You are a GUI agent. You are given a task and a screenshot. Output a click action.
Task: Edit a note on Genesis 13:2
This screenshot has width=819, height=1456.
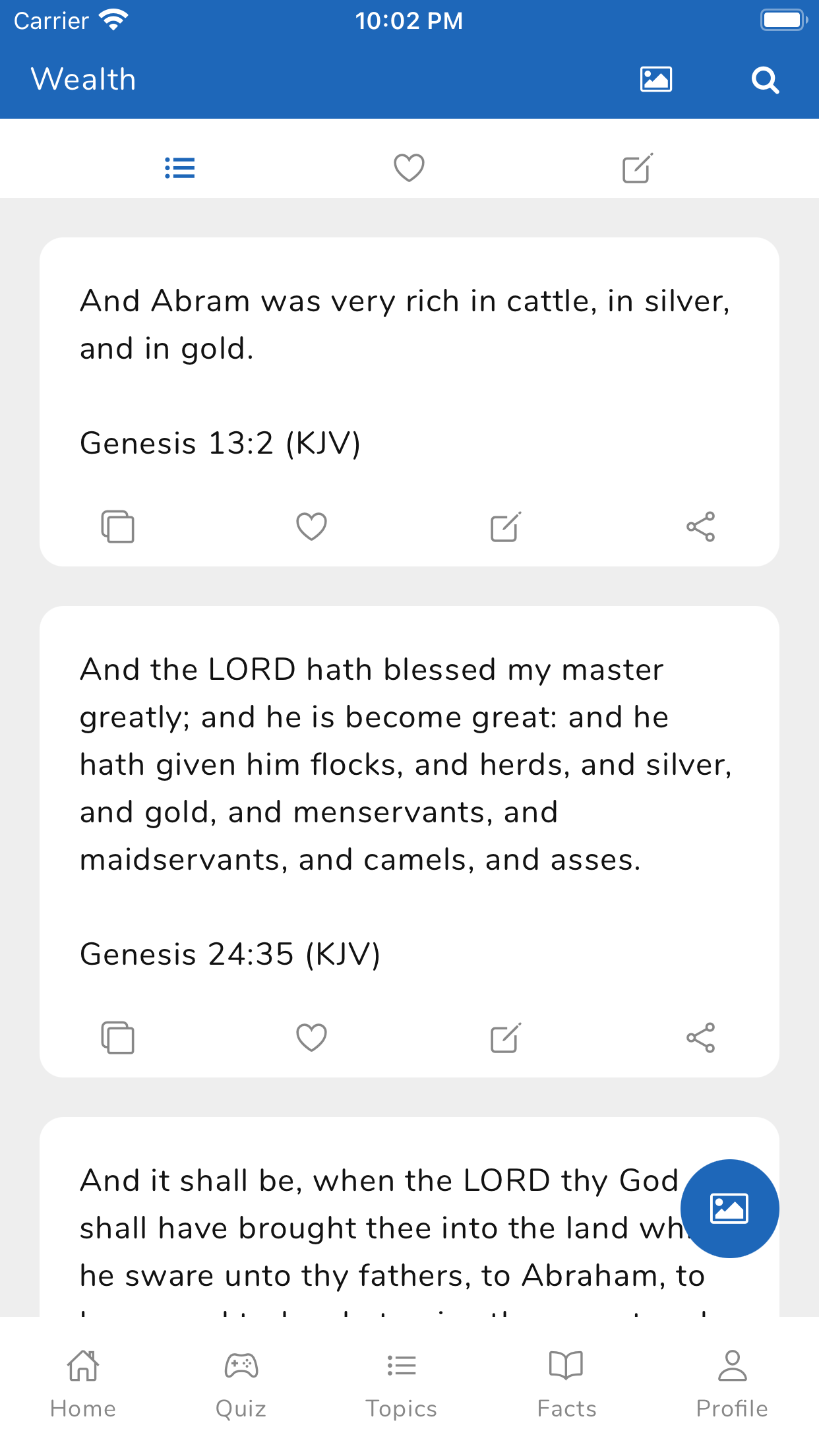click(x=504, y=526)
